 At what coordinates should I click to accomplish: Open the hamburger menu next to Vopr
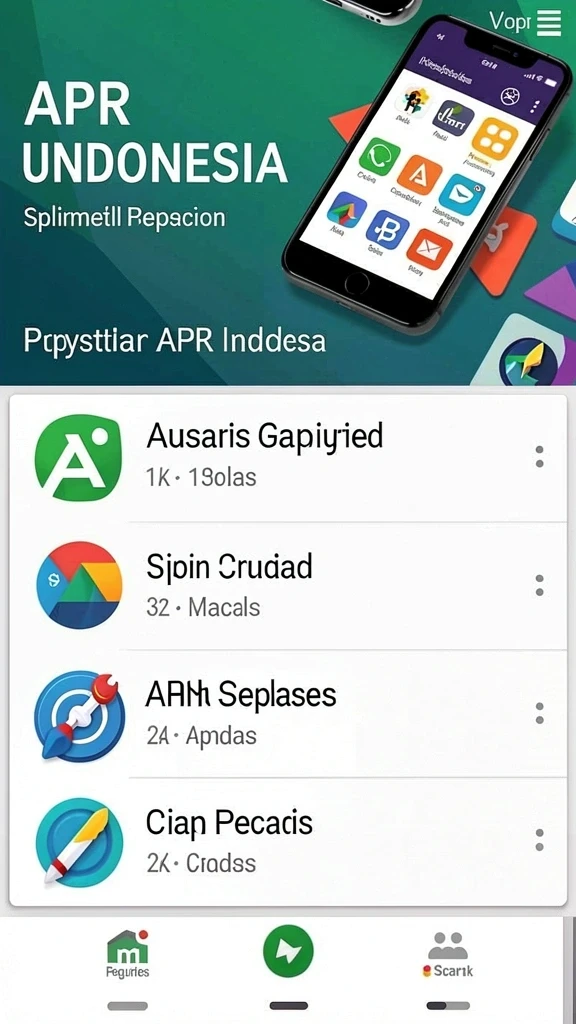(549, 24)
